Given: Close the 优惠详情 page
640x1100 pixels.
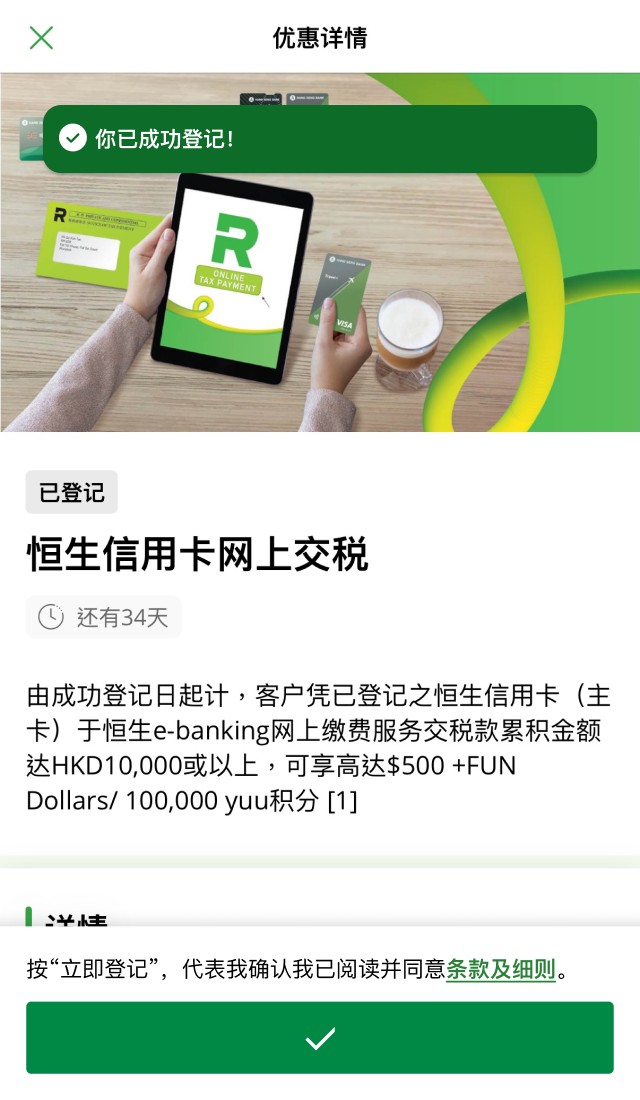Looking at the screenshot, I should coord(41,38).
